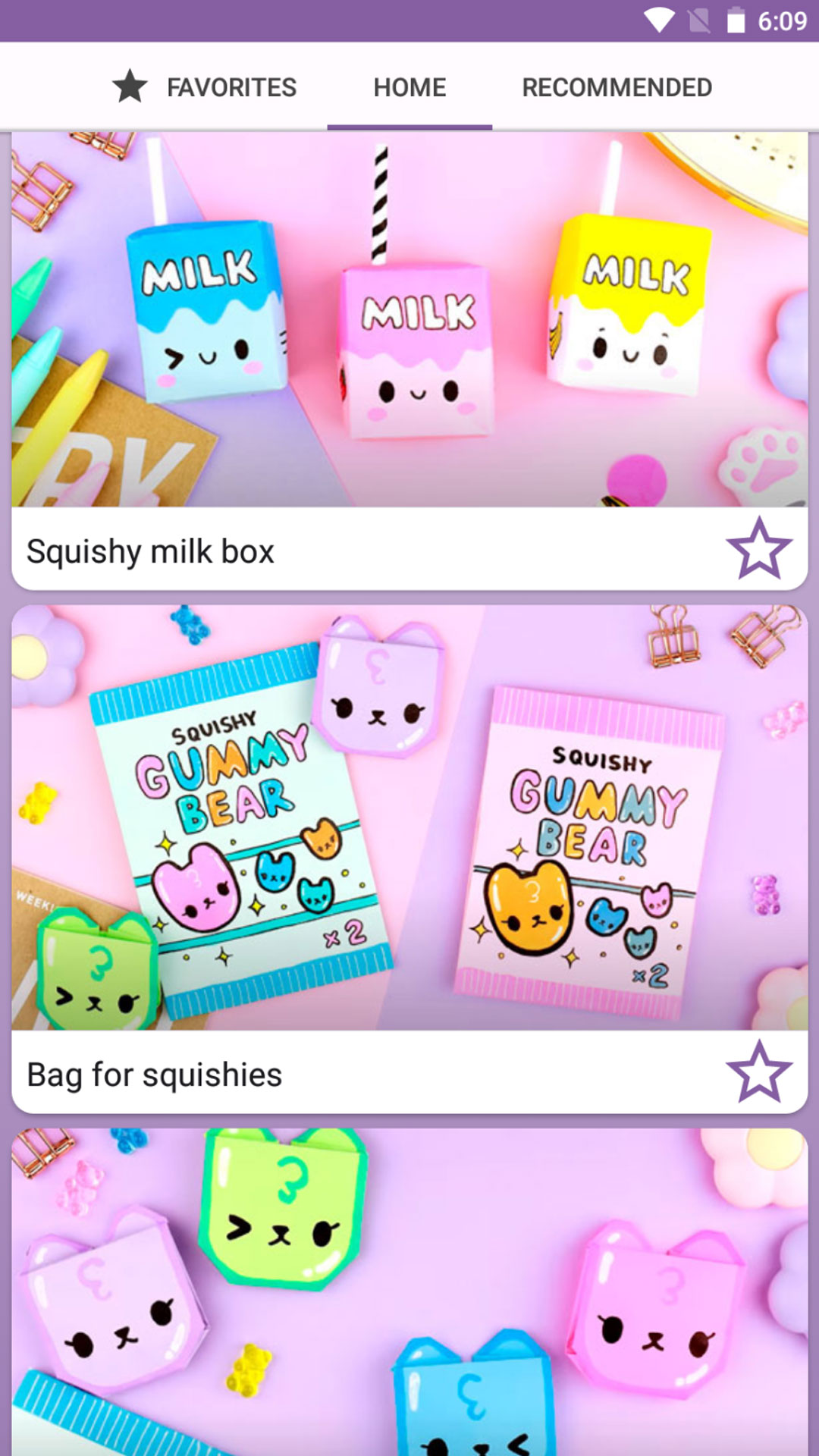Open the bear squishies card below
Screen dimensions: 819x1456
tap(409, 1289)
